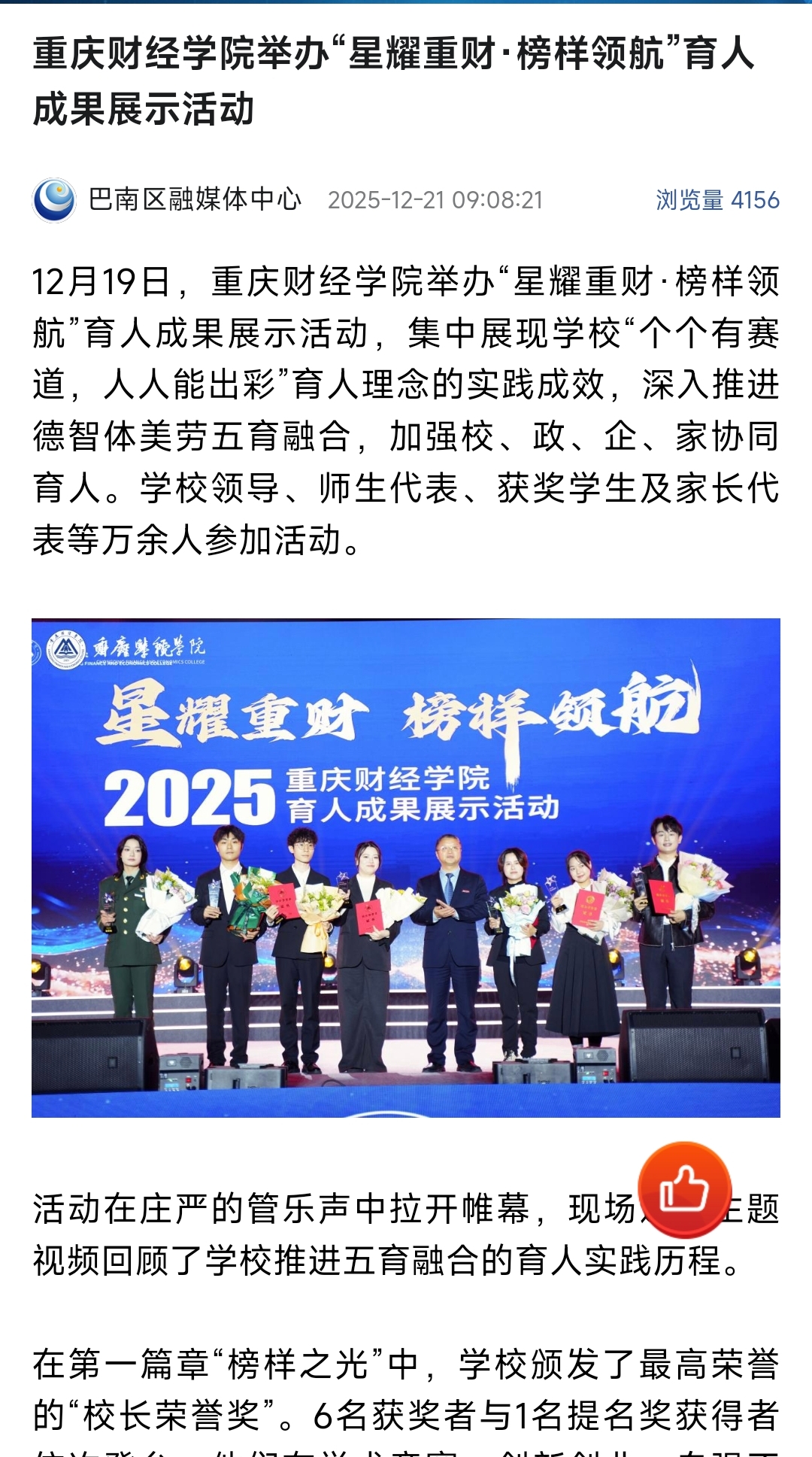Open the stage photo of award winners
Screen dimensions: 812x1457
(406, 867)
